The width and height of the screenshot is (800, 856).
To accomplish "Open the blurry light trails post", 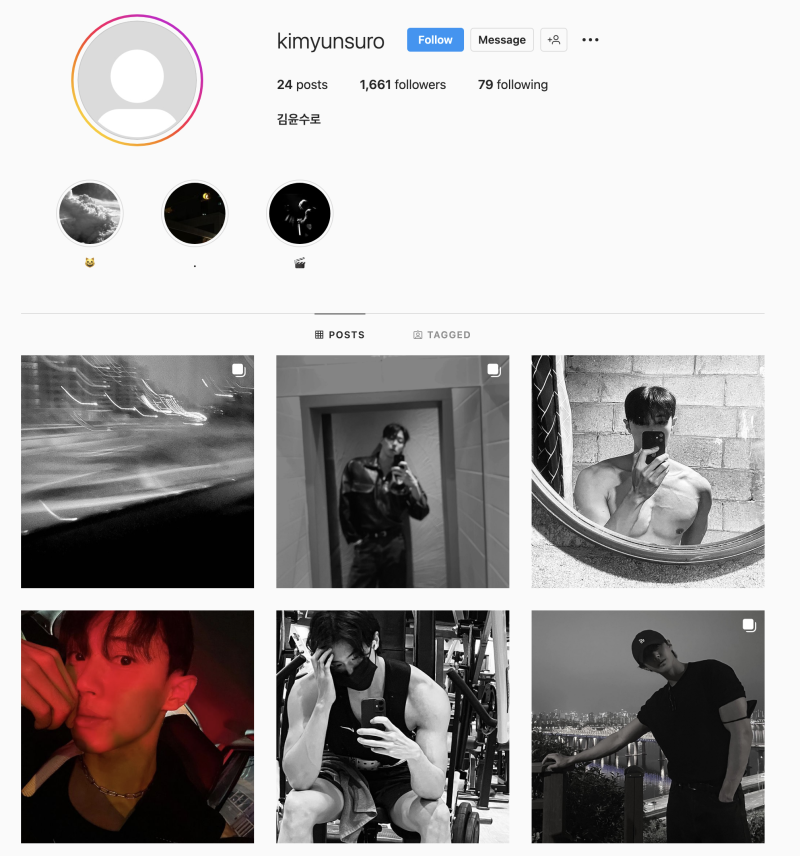I will click(137, 471).
